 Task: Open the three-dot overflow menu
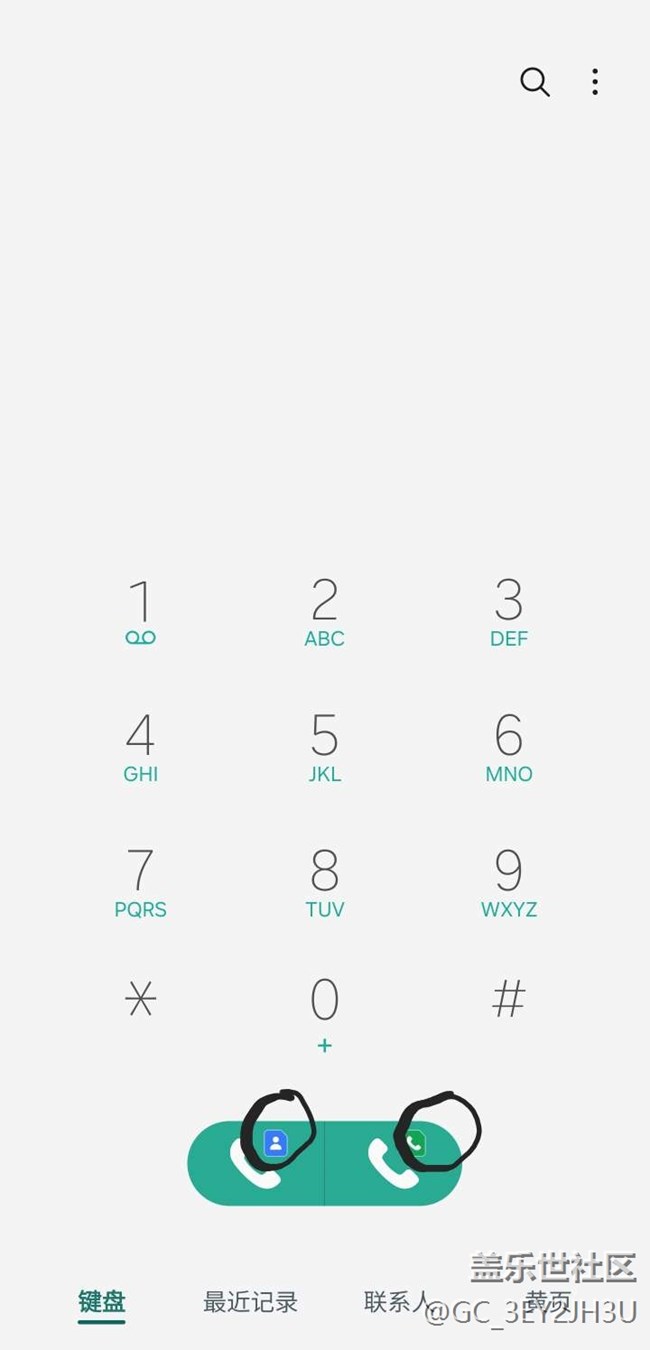(x=594, y=82)
